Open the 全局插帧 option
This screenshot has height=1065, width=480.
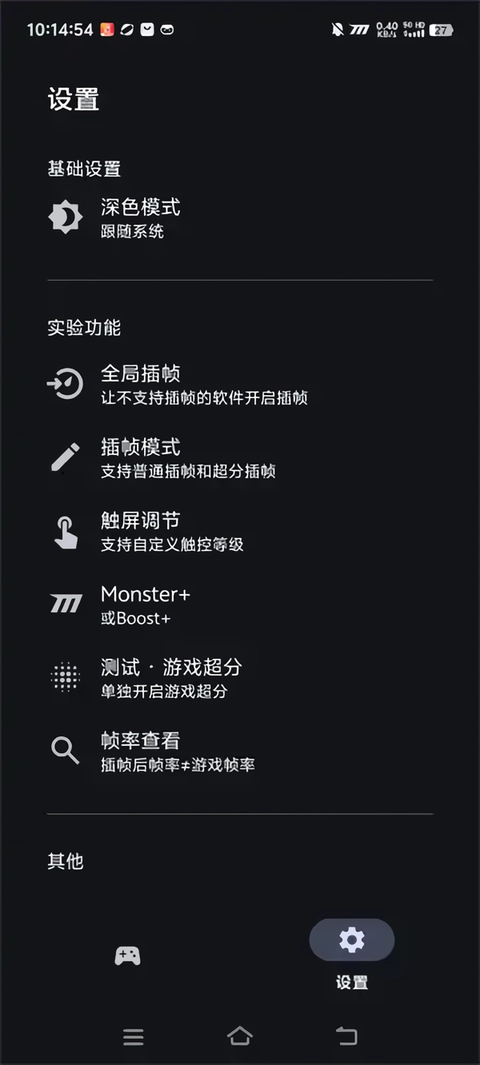pyautogui.click(x=240, y=384)
